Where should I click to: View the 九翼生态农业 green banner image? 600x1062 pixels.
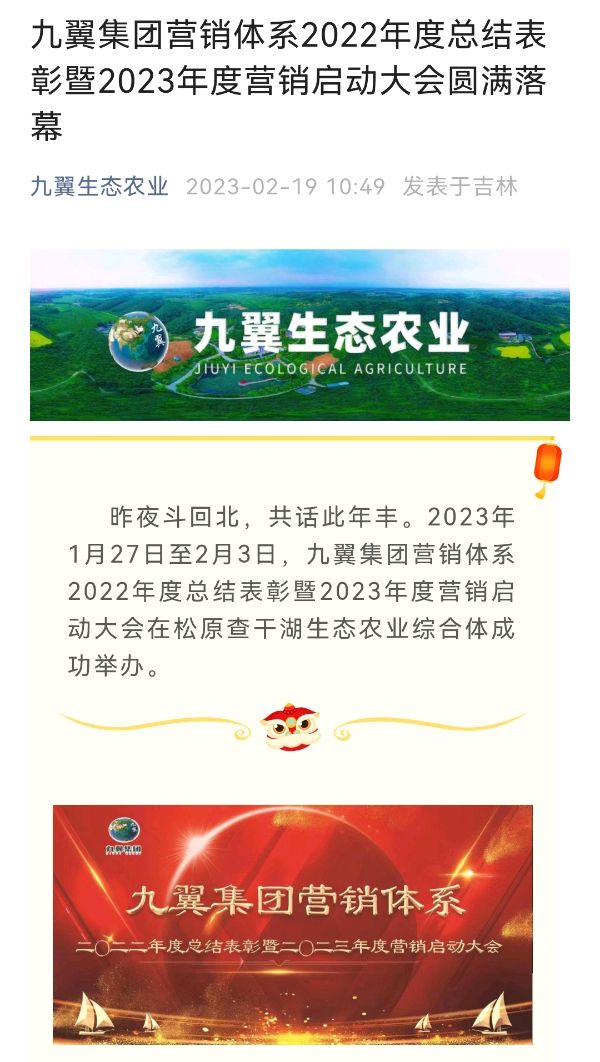coord(300,335)
